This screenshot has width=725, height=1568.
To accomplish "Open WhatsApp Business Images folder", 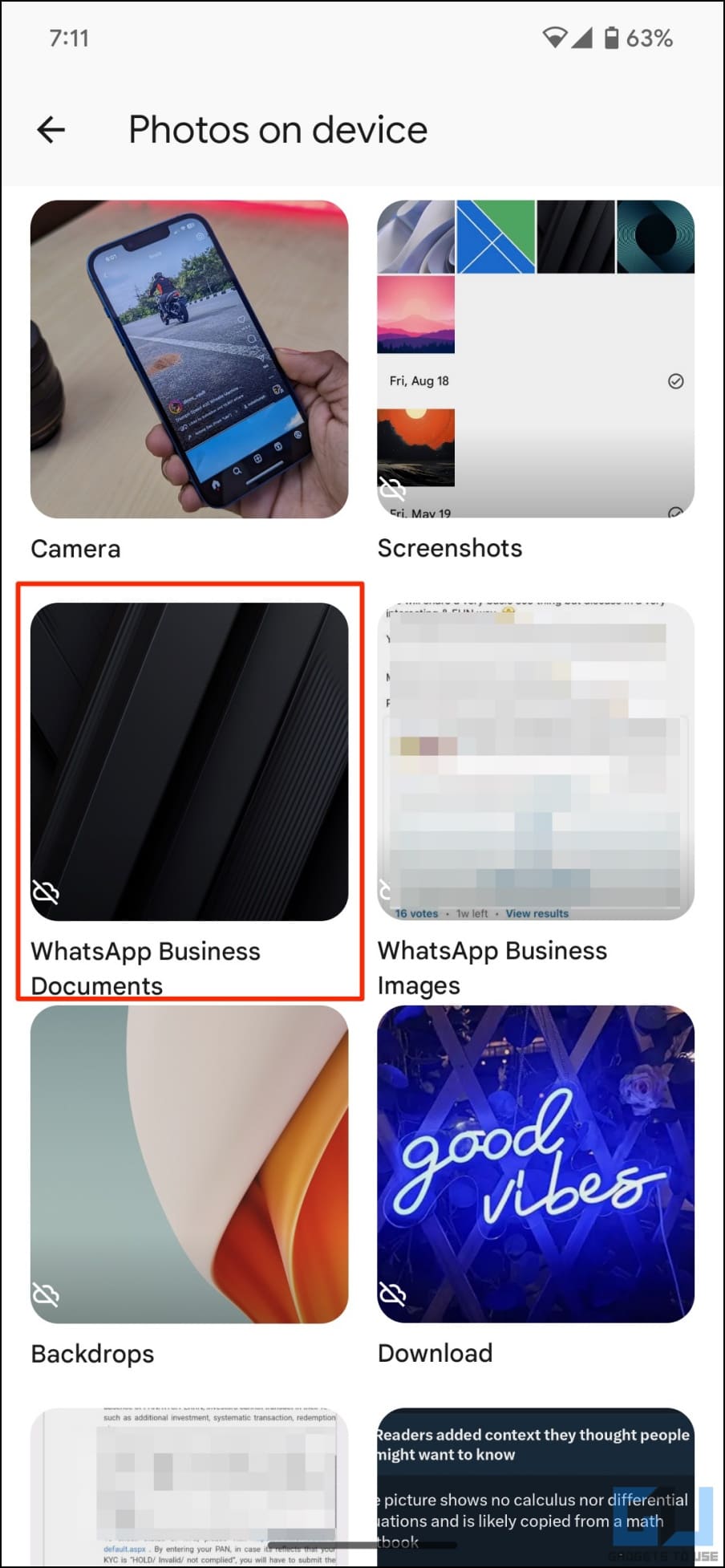I will click(536, 762).
